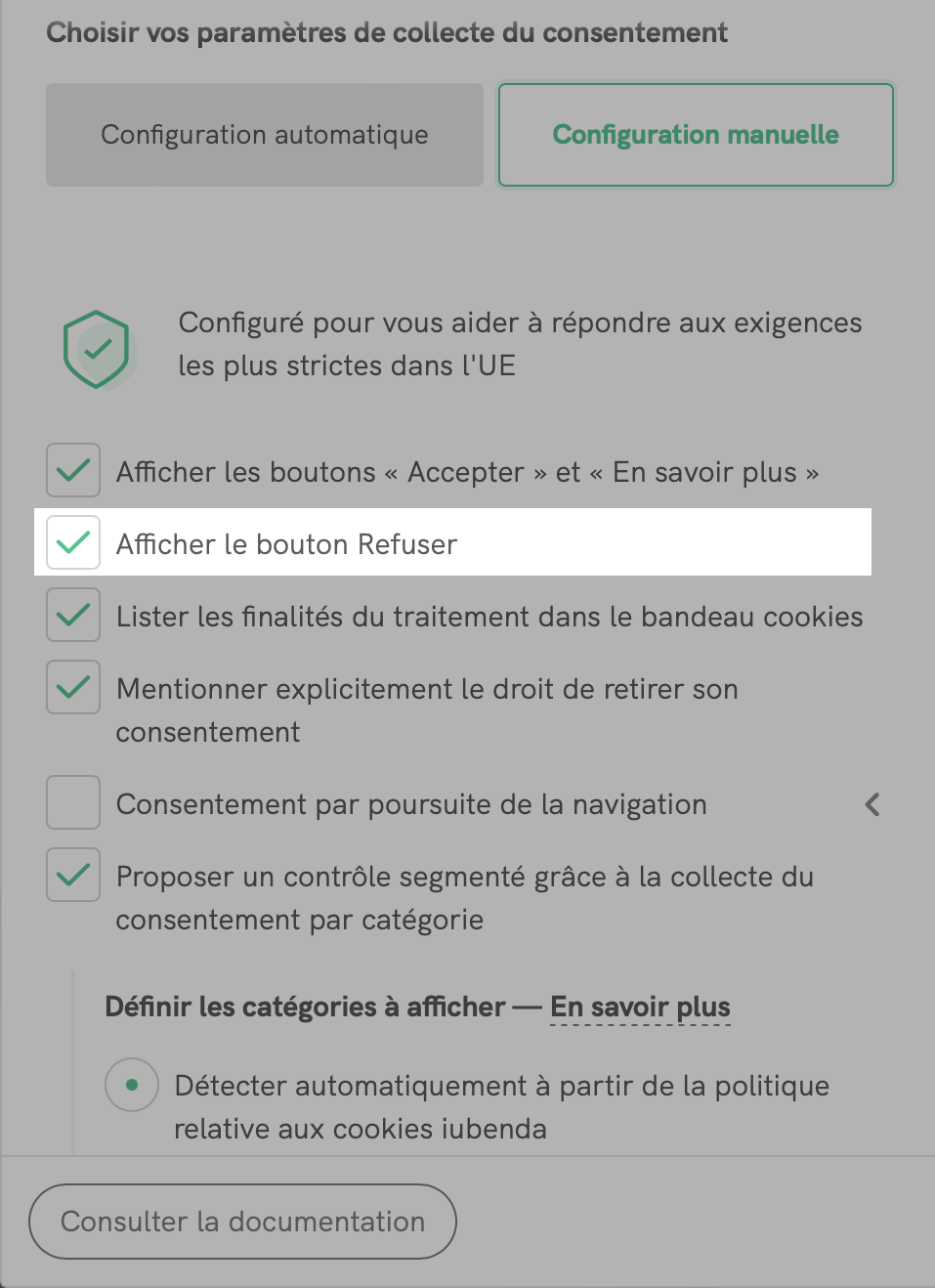
Task: Uncheck Afficher les boutons Accepter et En savoir plus
Action: [x=73, y=470]
